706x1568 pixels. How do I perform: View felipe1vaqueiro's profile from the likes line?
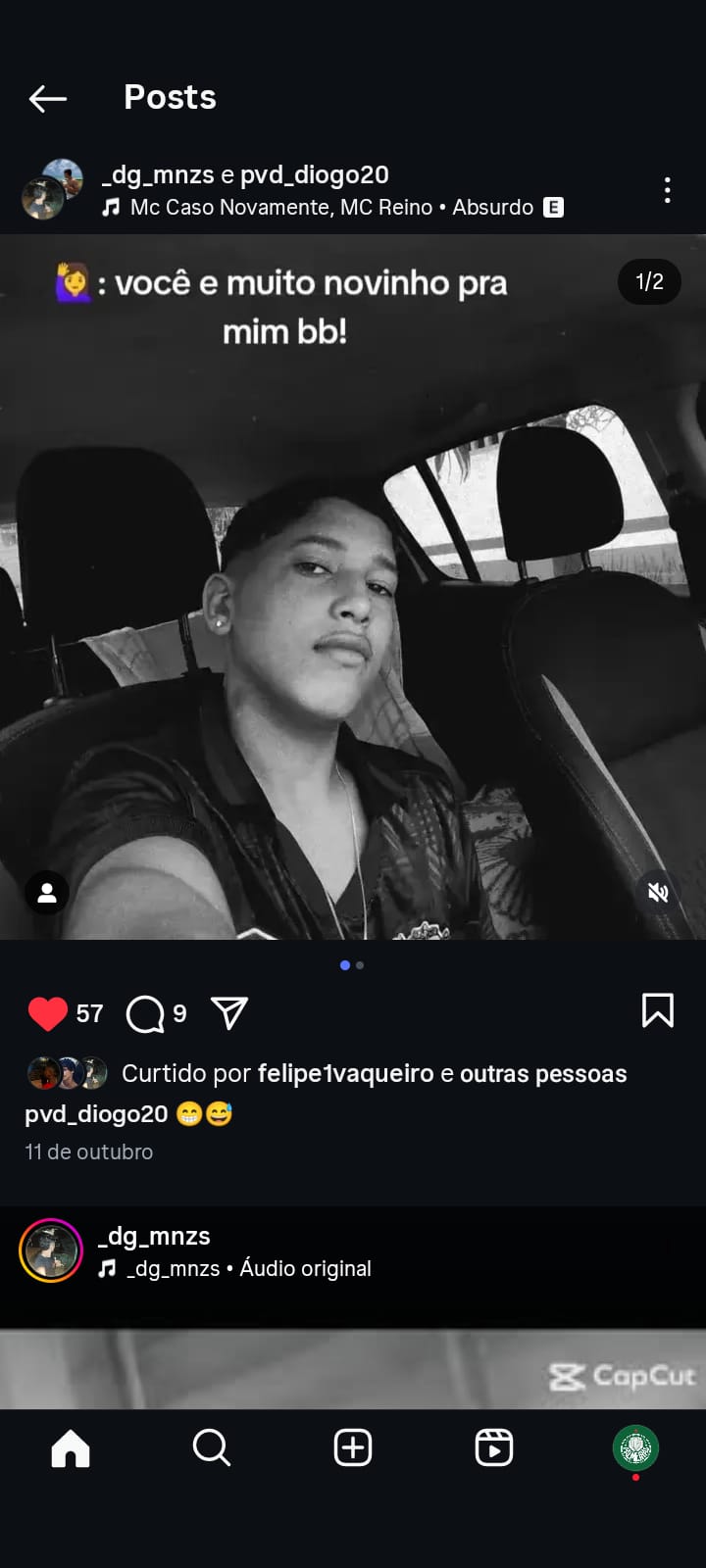[x=345, y=1074]
